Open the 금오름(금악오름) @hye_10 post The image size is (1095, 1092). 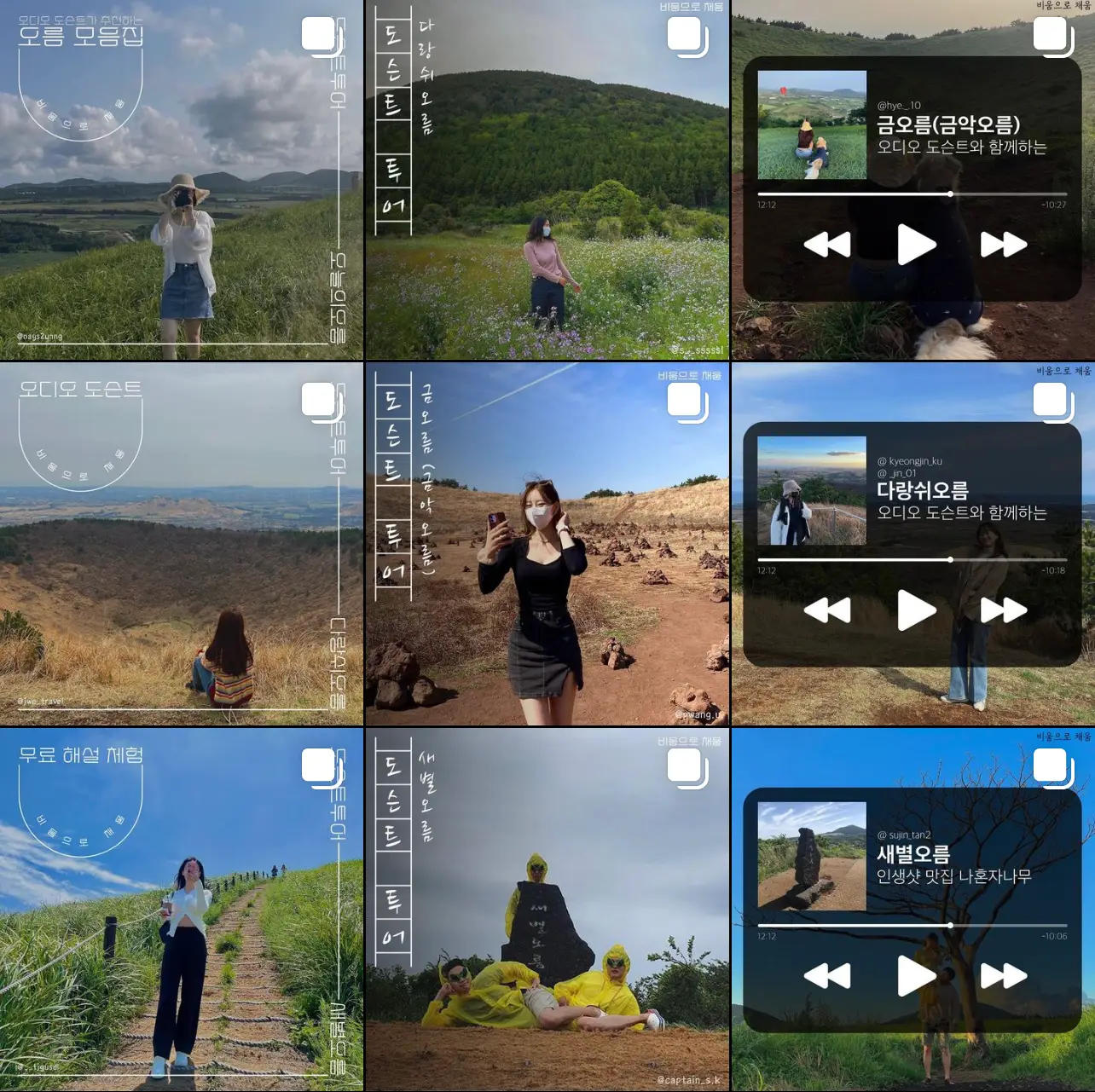pos(912,179)
